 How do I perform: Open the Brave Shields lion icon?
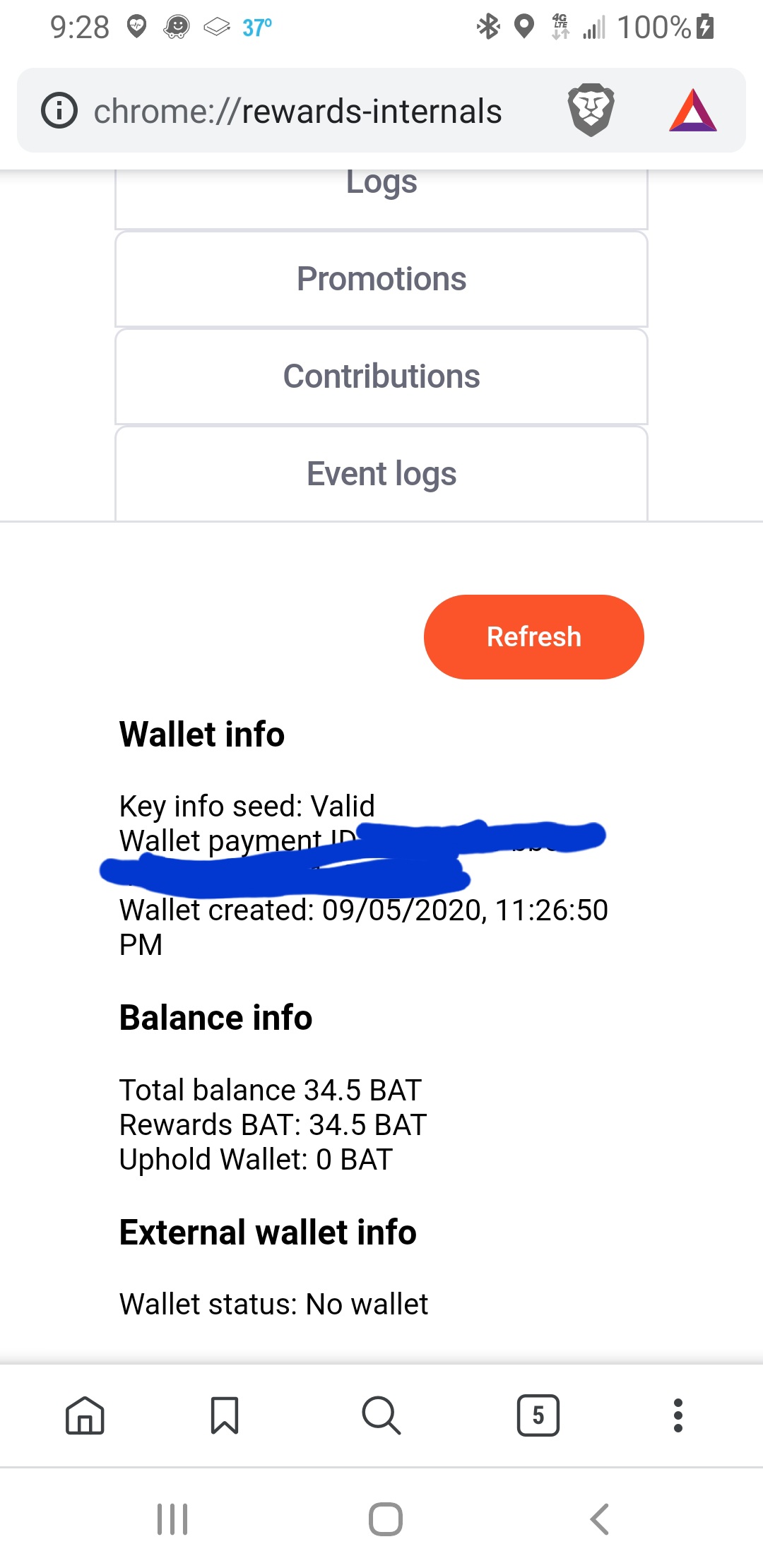pyautogui.click(x=591, y=110)
